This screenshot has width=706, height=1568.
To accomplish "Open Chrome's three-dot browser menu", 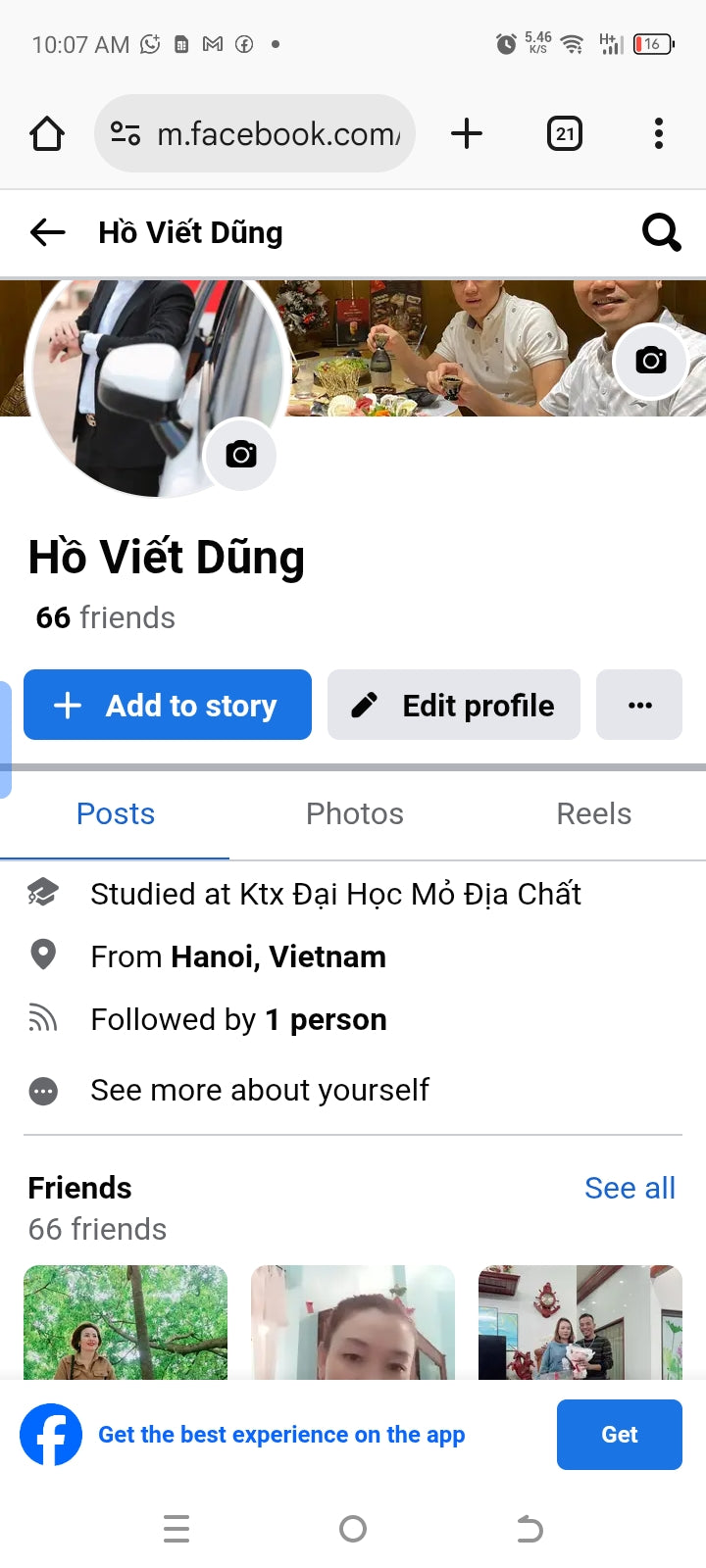I will [x=658, y=133].
